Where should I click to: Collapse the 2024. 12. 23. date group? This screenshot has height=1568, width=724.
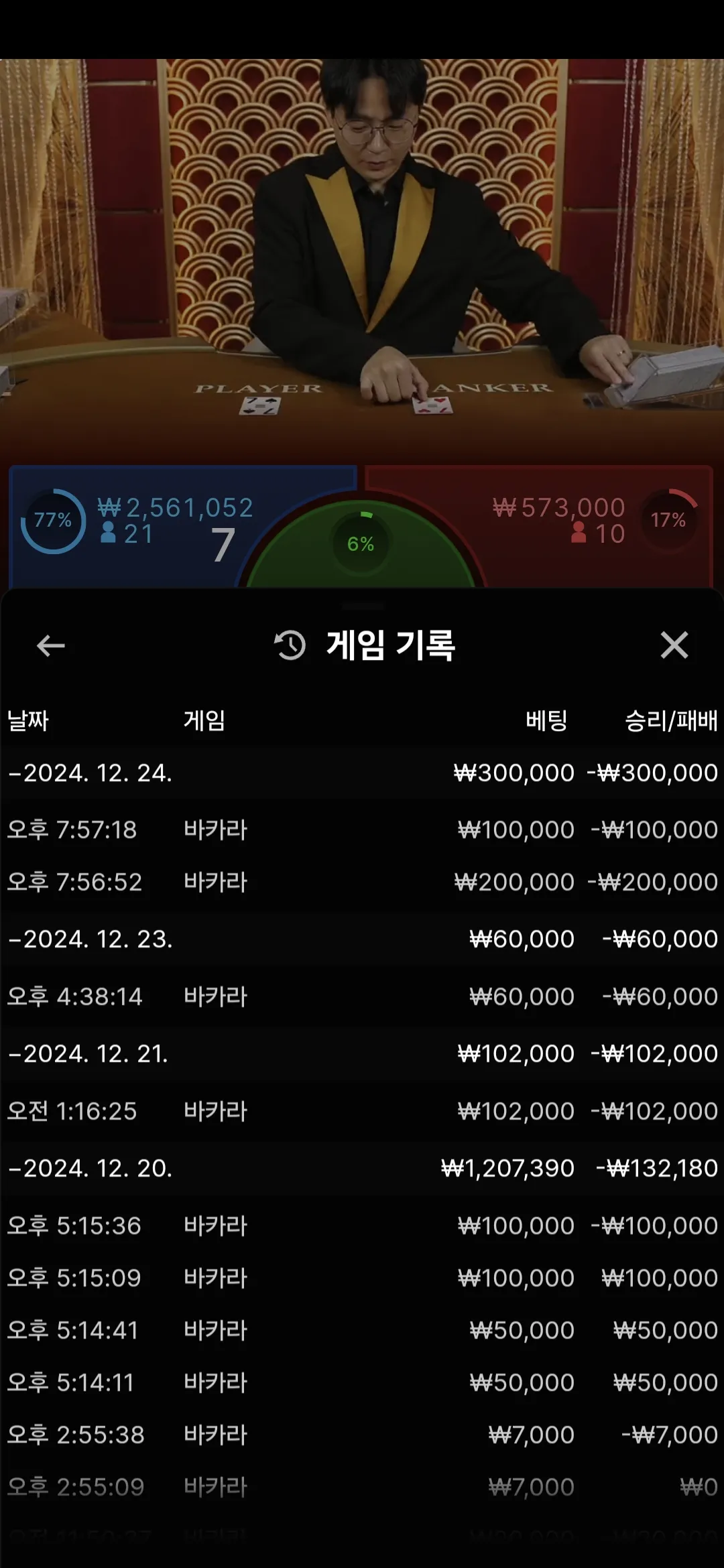click(x=90, y=939)
